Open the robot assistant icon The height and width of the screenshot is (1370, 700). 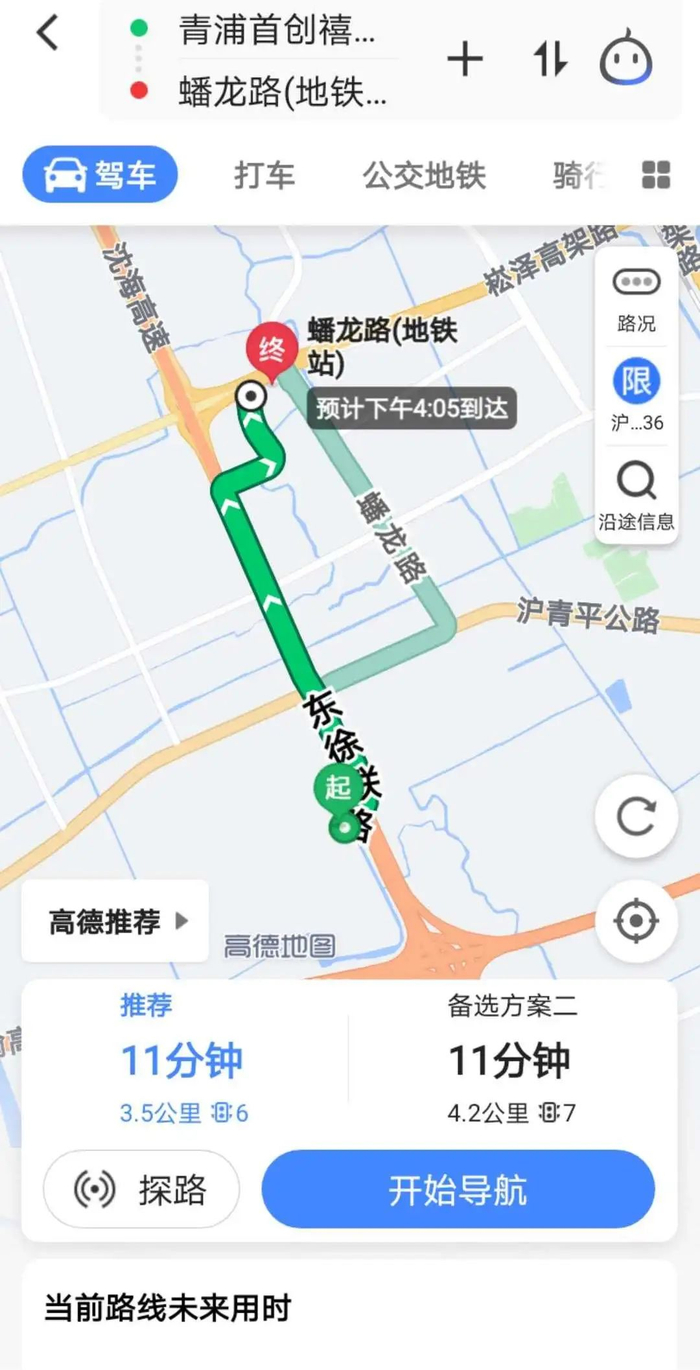[626, 58]
